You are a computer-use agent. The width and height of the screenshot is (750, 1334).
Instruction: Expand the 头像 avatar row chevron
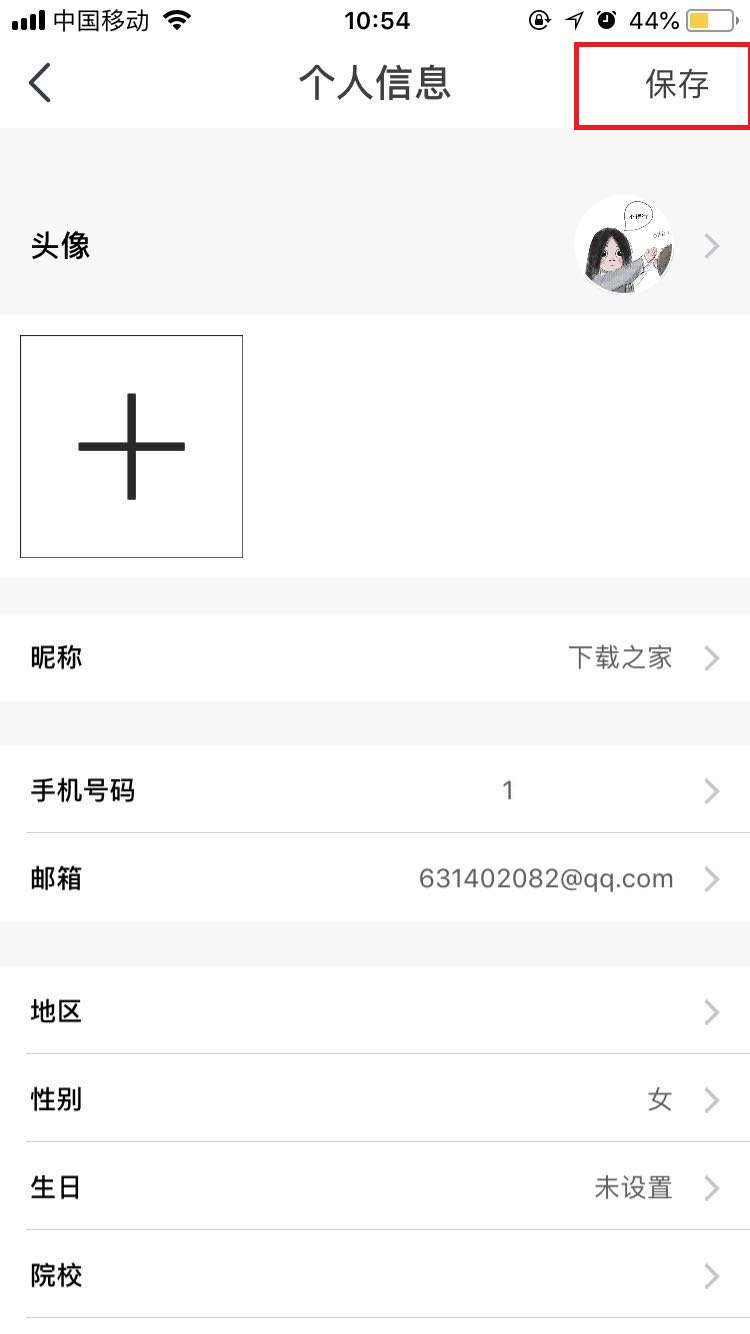click(712, 245)
